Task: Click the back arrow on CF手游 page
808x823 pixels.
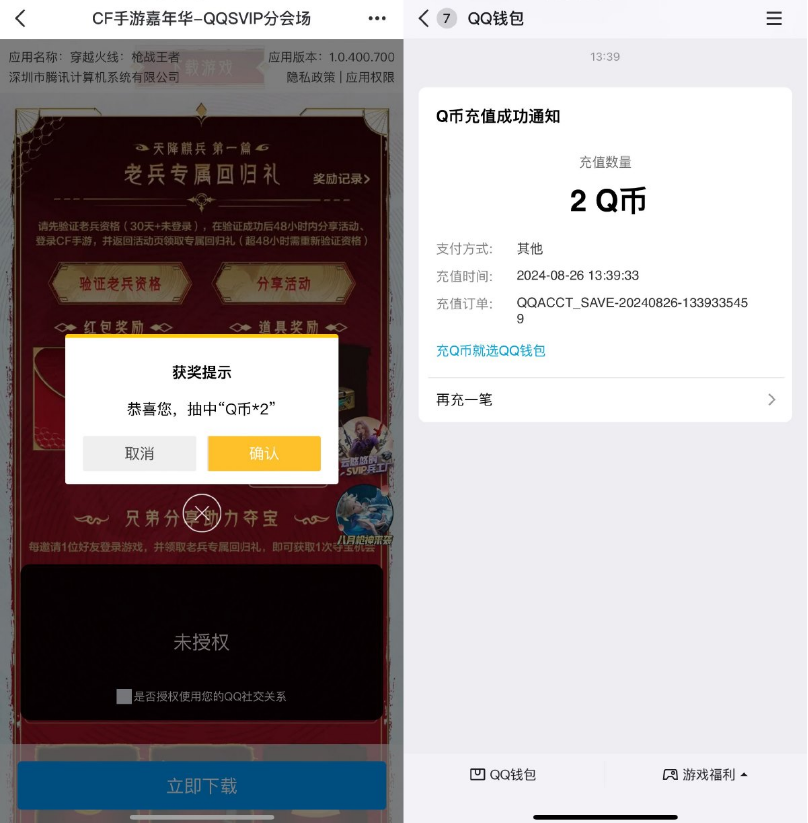Action: pyautogui.click(x=22, y=18)
